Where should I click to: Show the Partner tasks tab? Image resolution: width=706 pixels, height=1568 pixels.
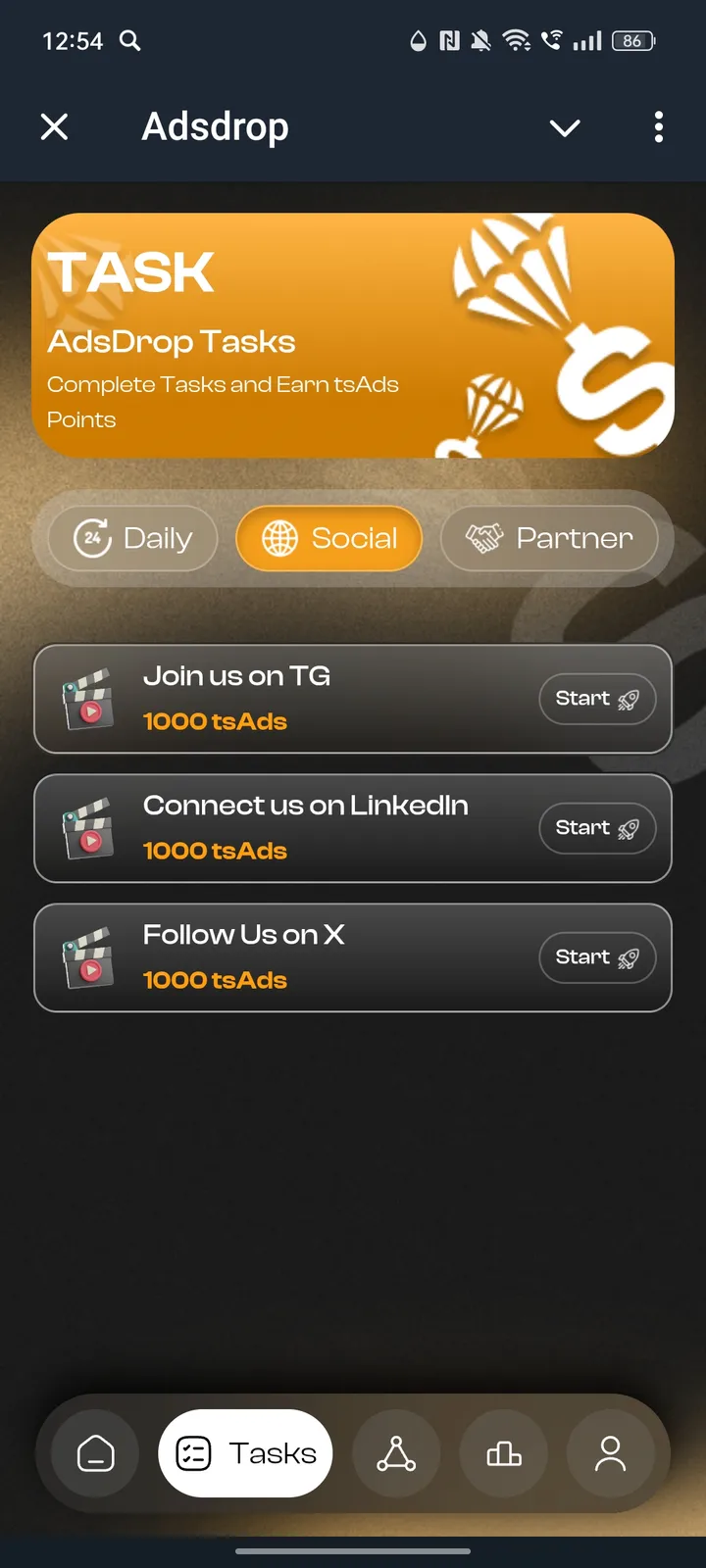click(x=549, y=538)
